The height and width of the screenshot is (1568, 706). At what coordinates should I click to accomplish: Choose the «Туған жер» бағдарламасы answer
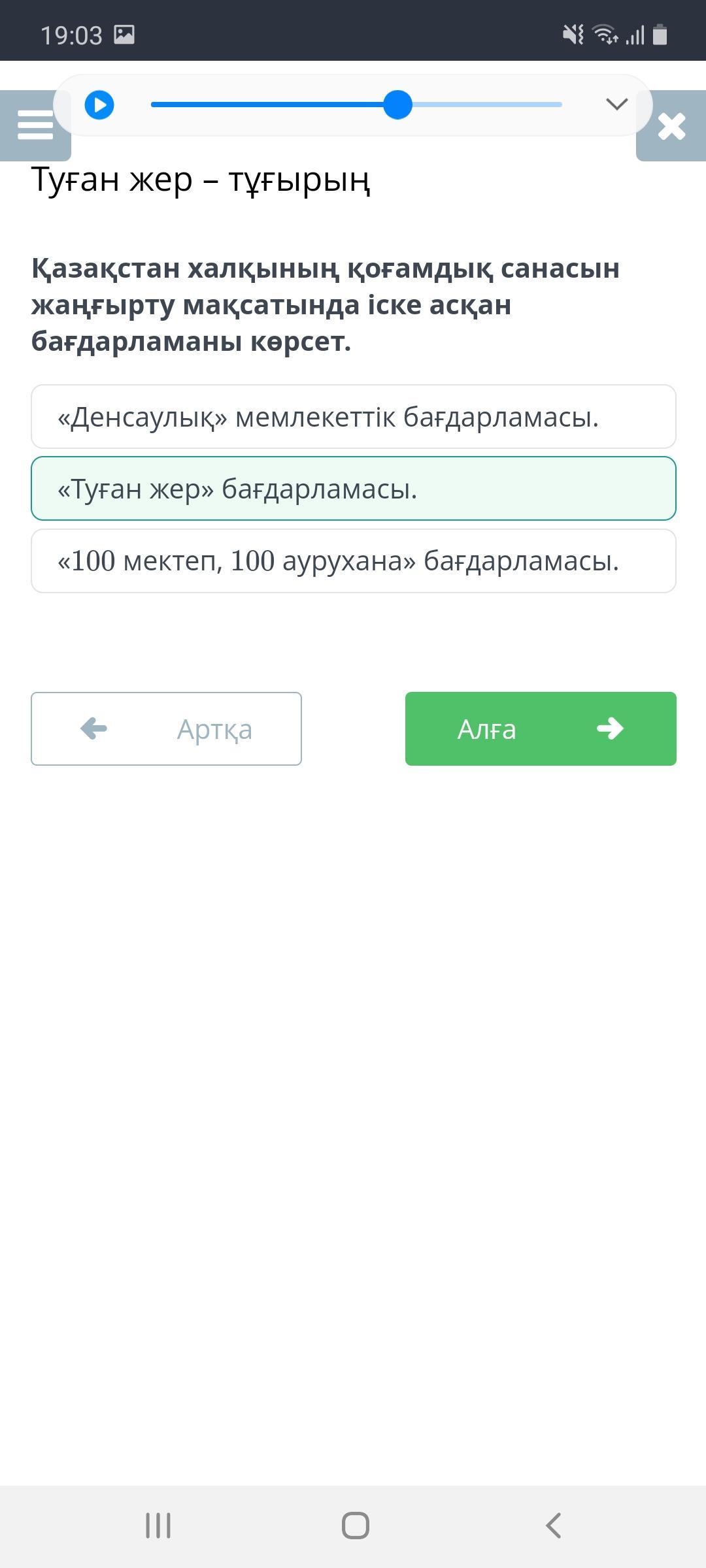354,489
